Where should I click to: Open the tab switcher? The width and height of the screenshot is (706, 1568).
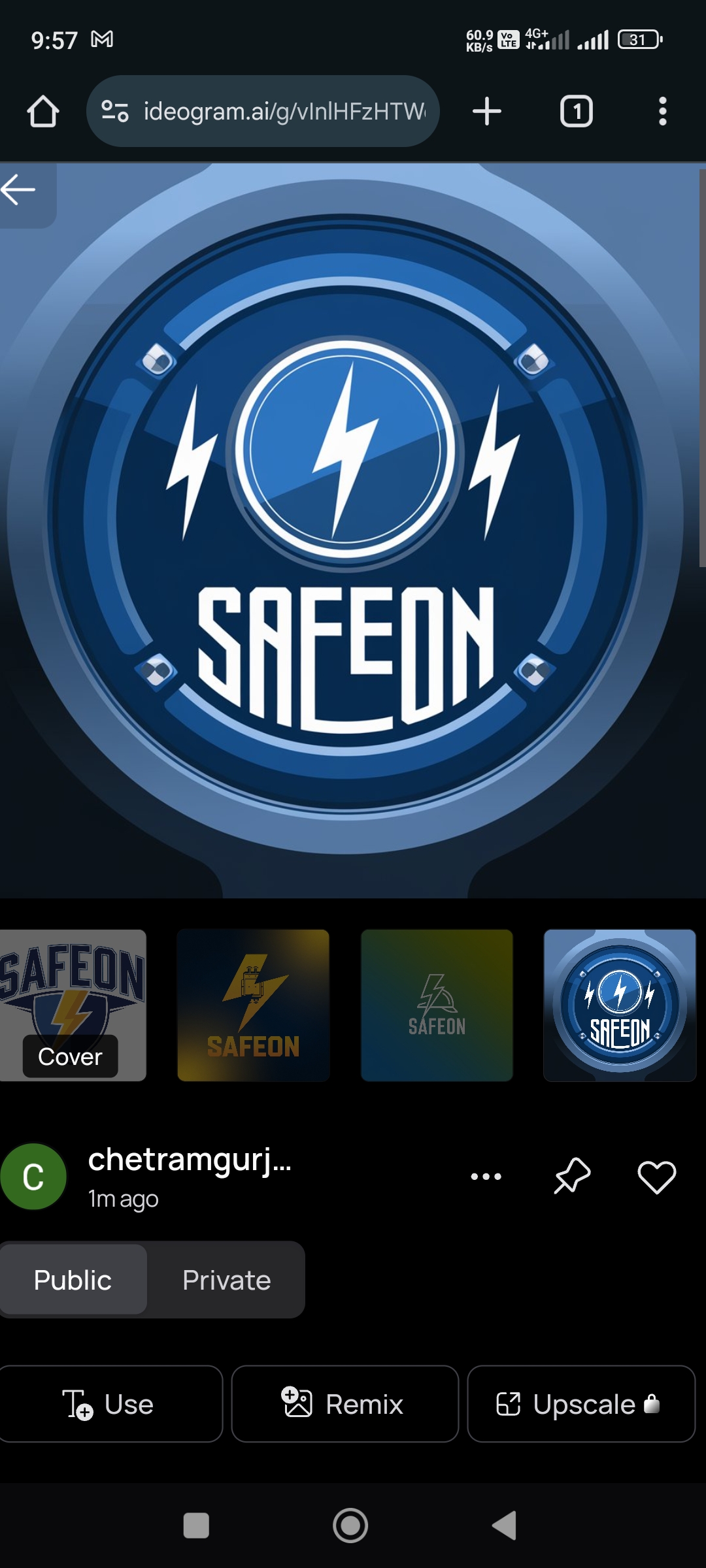click(x=576, y=112)
